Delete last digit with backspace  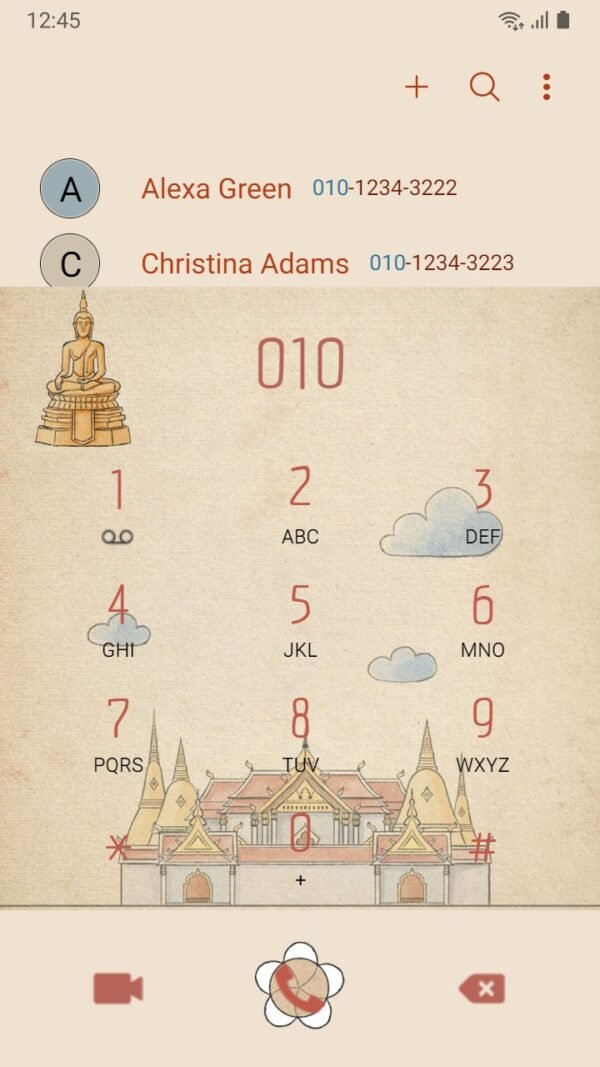[482, 989]
